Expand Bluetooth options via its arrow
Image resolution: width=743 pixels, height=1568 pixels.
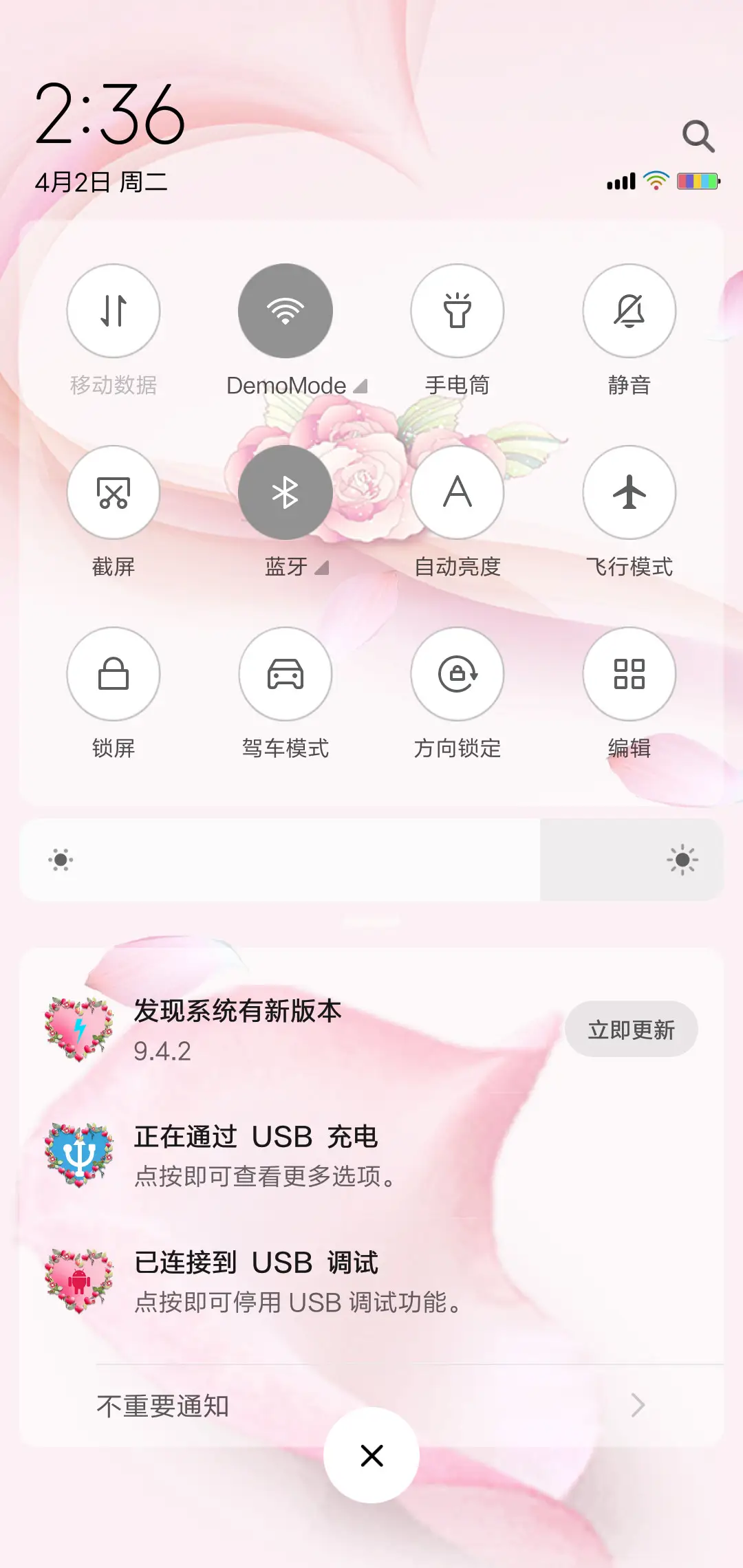point(322,568)
